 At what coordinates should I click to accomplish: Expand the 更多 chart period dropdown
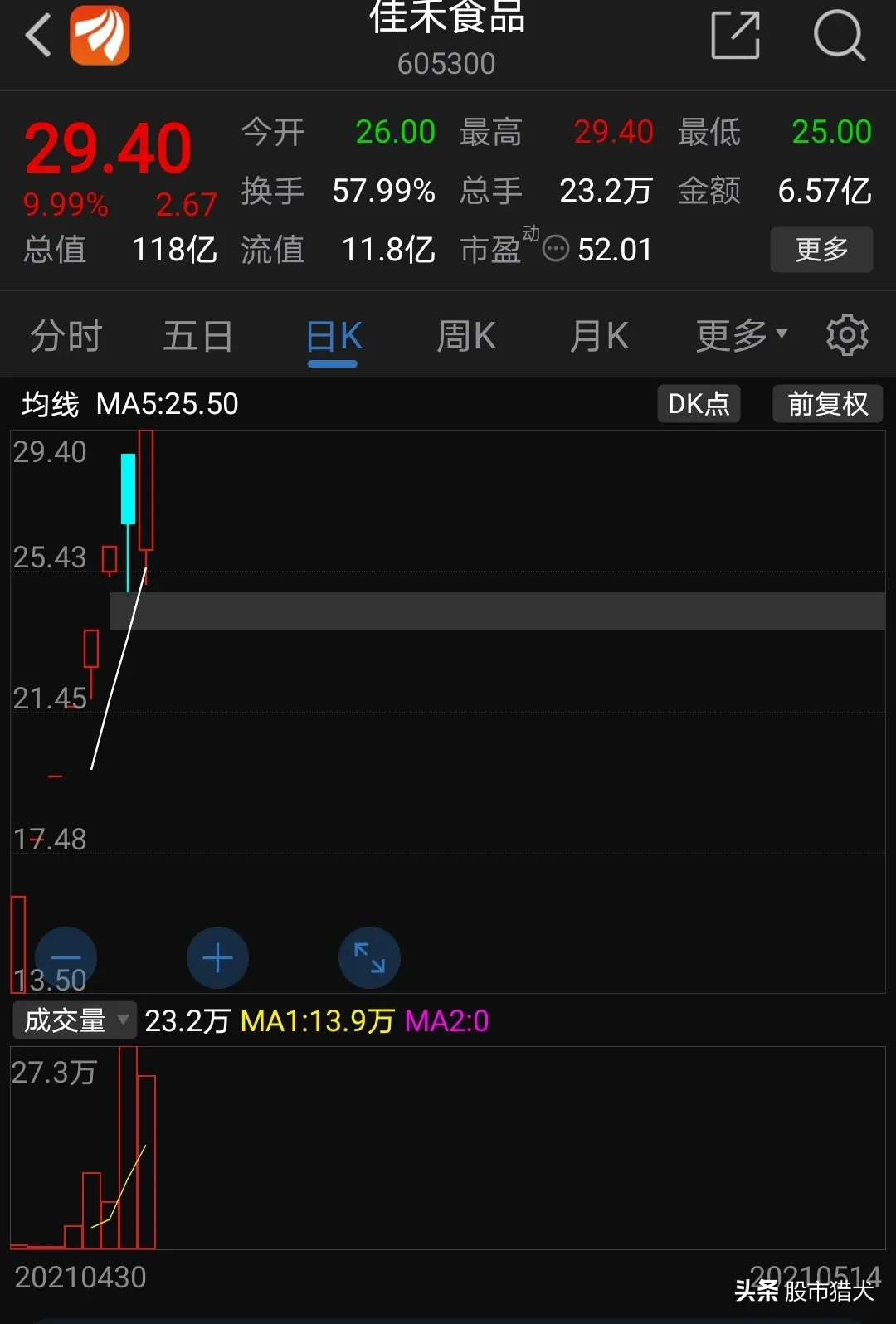741,335
